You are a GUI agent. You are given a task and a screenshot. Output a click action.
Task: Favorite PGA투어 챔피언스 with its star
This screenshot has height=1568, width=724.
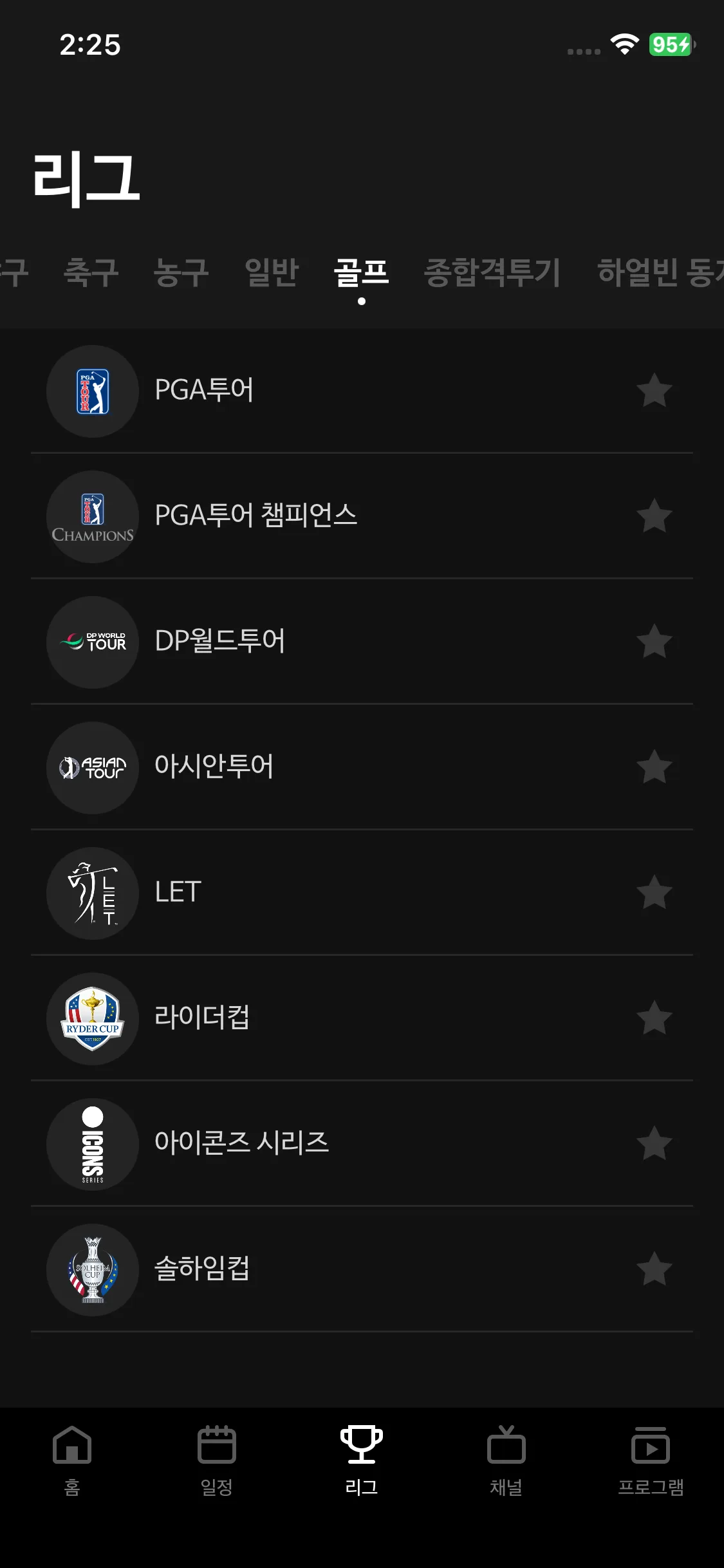[x=654, y=516]
